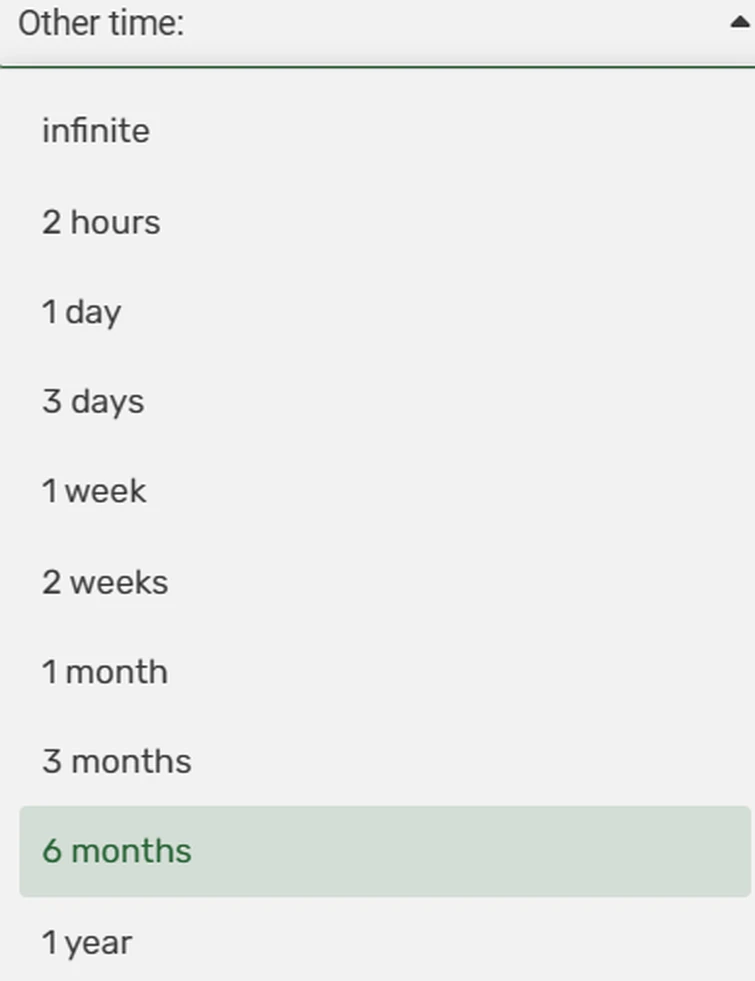Image resolution: width=755 pixels, height=981 pixels.
Task: Select the 1 day option
Action: point(81,312)
